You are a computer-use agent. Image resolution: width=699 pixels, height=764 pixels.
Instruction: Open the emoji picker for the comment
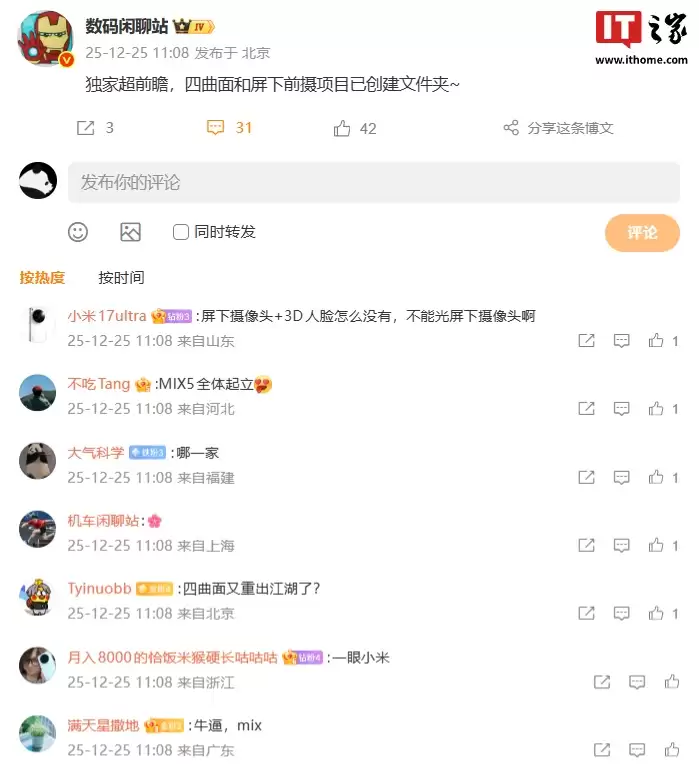78,232
